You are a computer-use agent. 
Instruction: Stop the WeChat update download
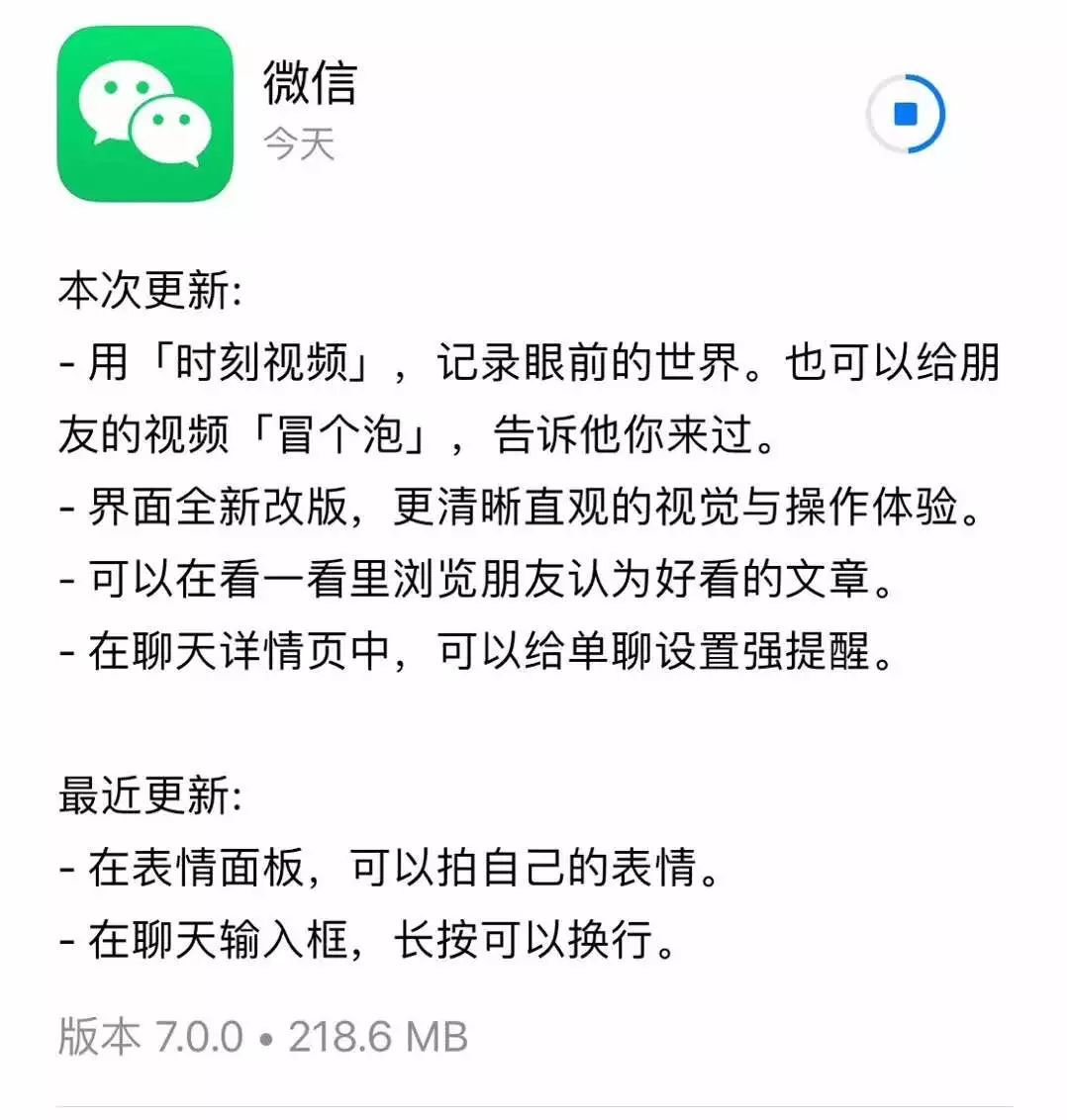[x=906, y=114]
